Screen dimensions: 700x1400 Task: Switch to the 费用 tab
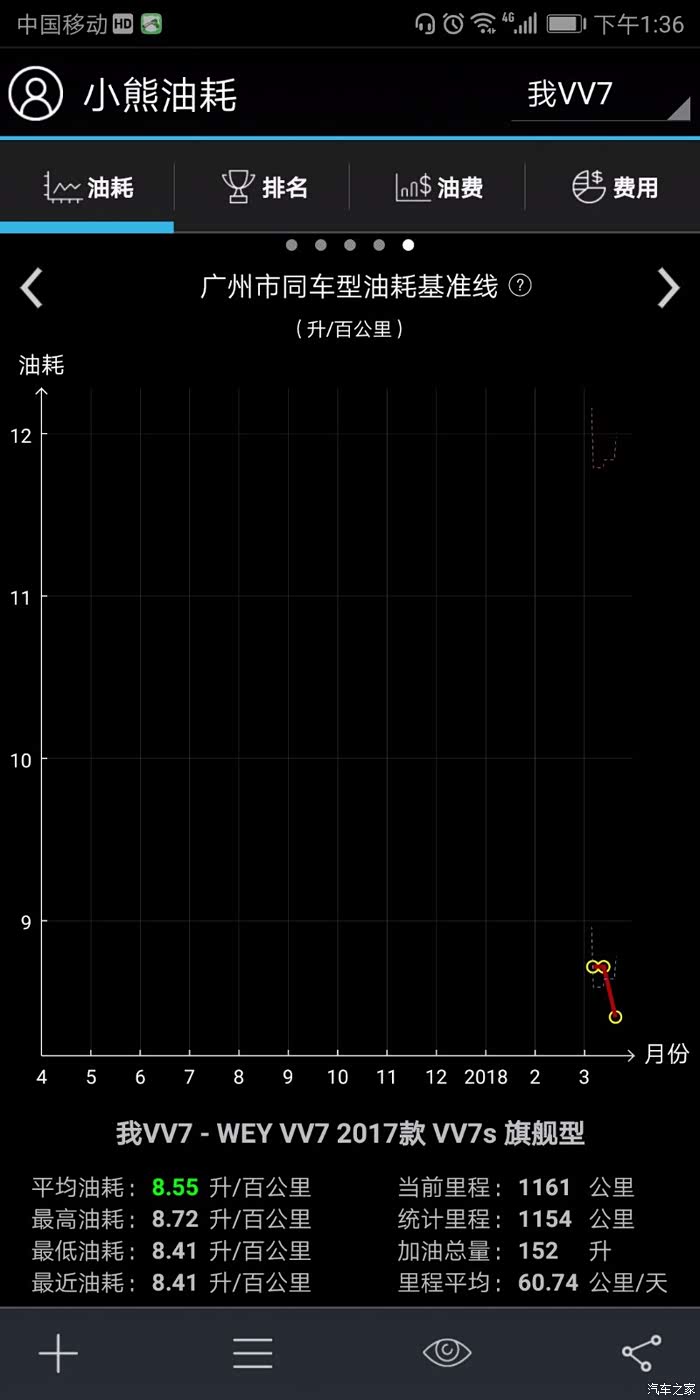tap(614, 187)
